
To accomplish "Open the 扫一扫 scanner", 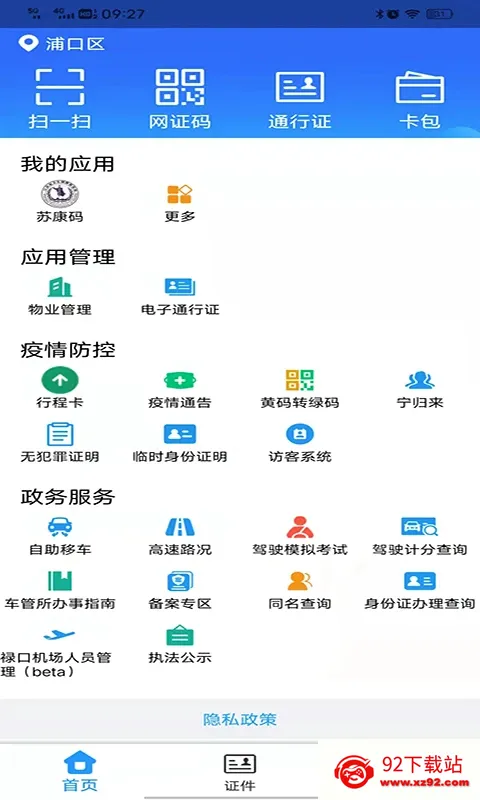I will click(x=60, y=98).
